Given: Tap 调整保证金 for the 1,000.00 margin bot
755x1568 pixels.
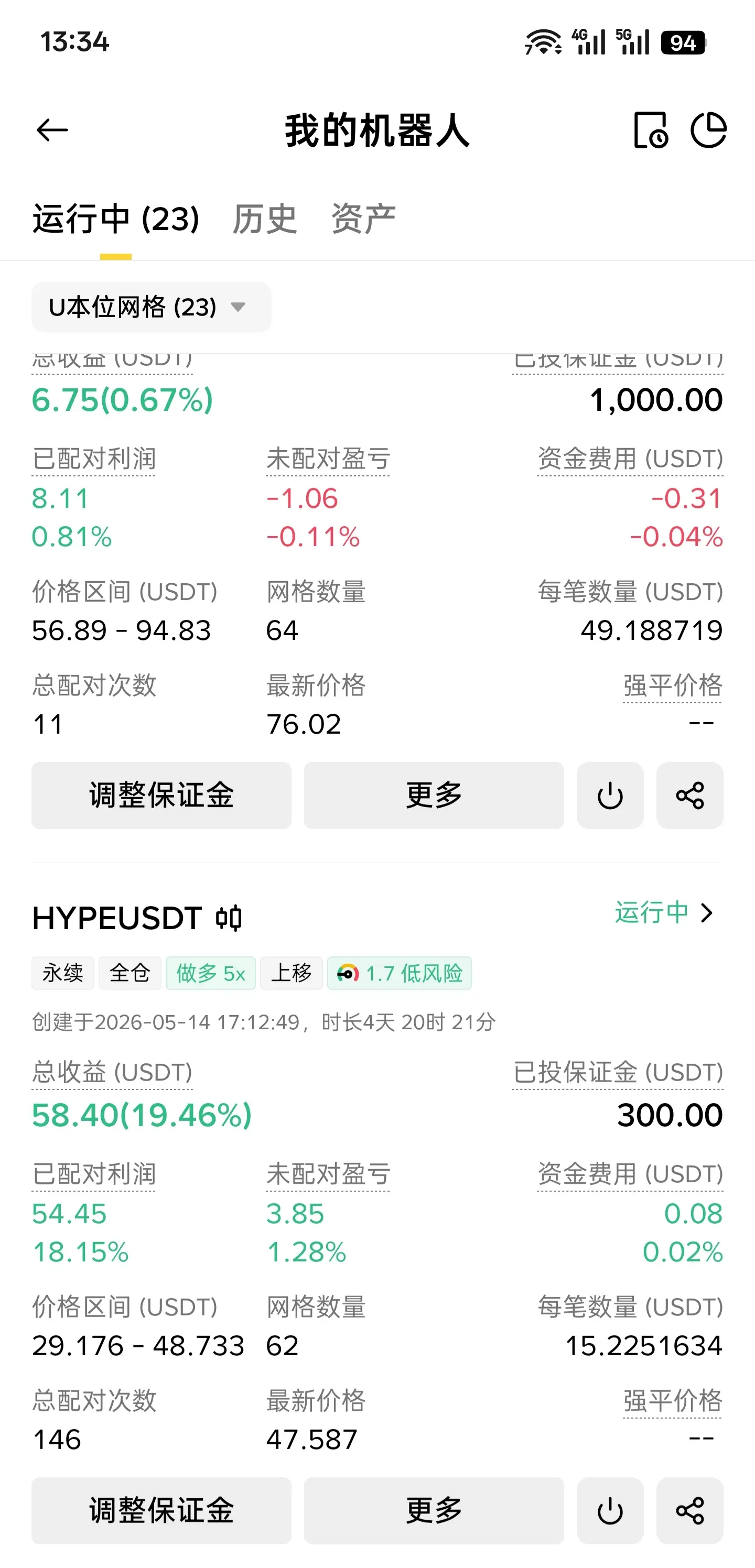Looking at the screenshot, I should 161,795.
